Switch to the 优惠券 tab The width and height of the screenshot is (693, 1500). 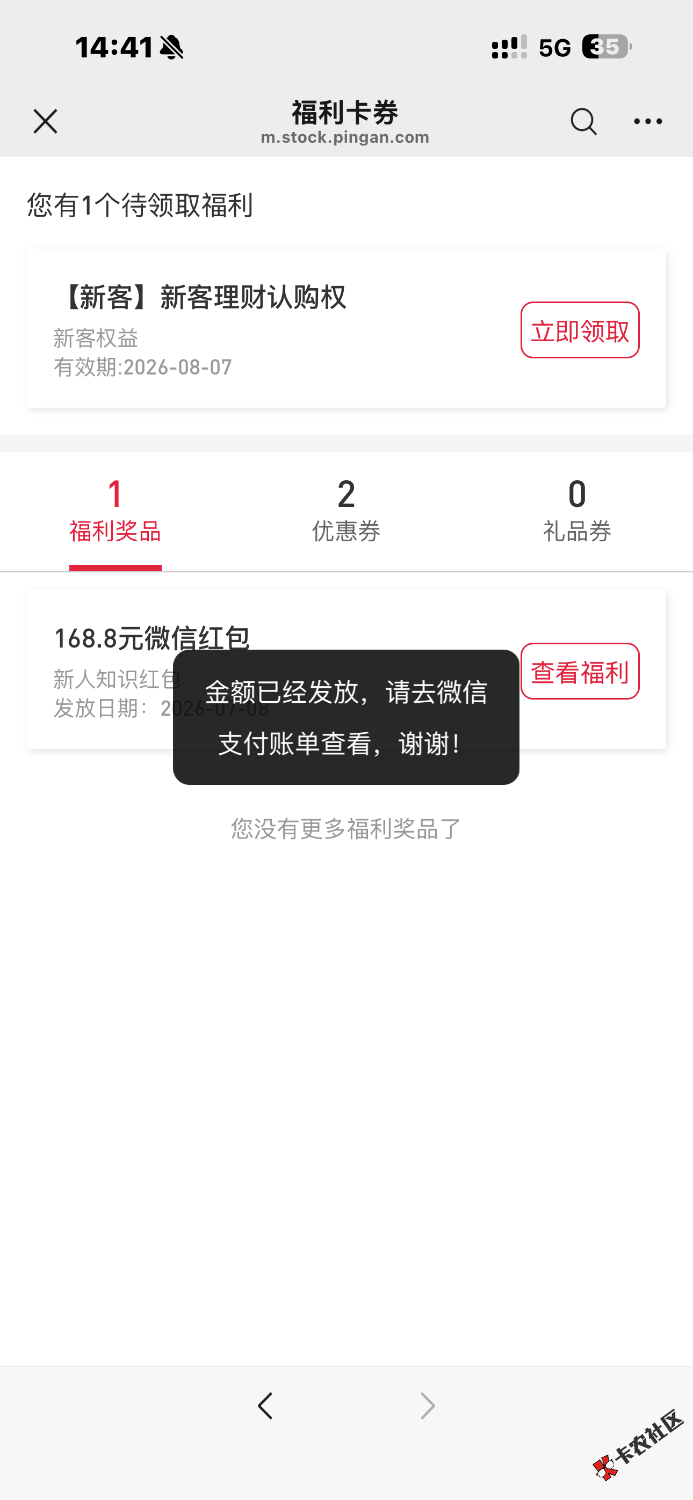(x=346, y=511)
